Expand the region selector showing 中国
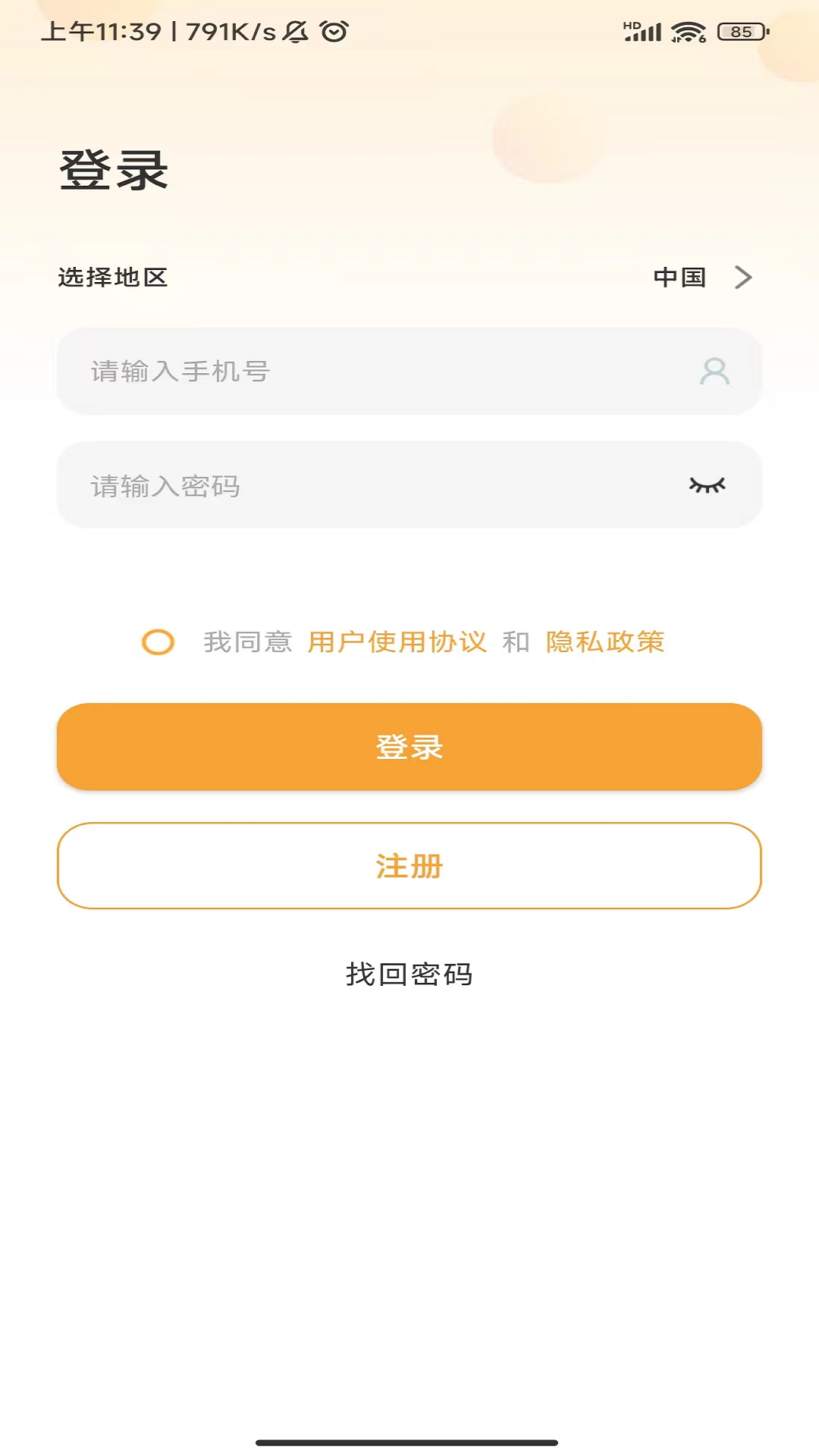 pos(679,278)
